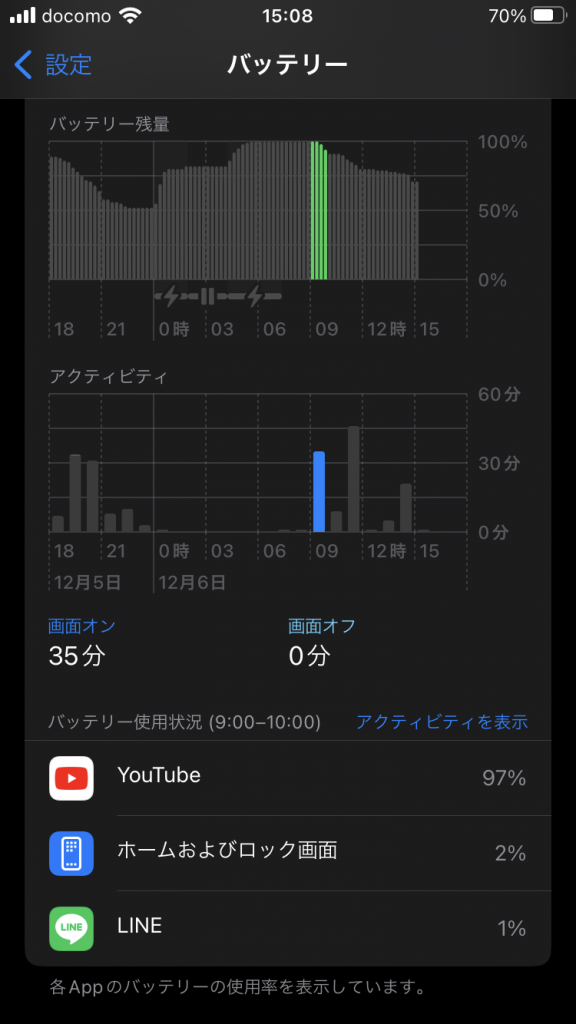Tap the blue 09 activity bar

(319, 492)
